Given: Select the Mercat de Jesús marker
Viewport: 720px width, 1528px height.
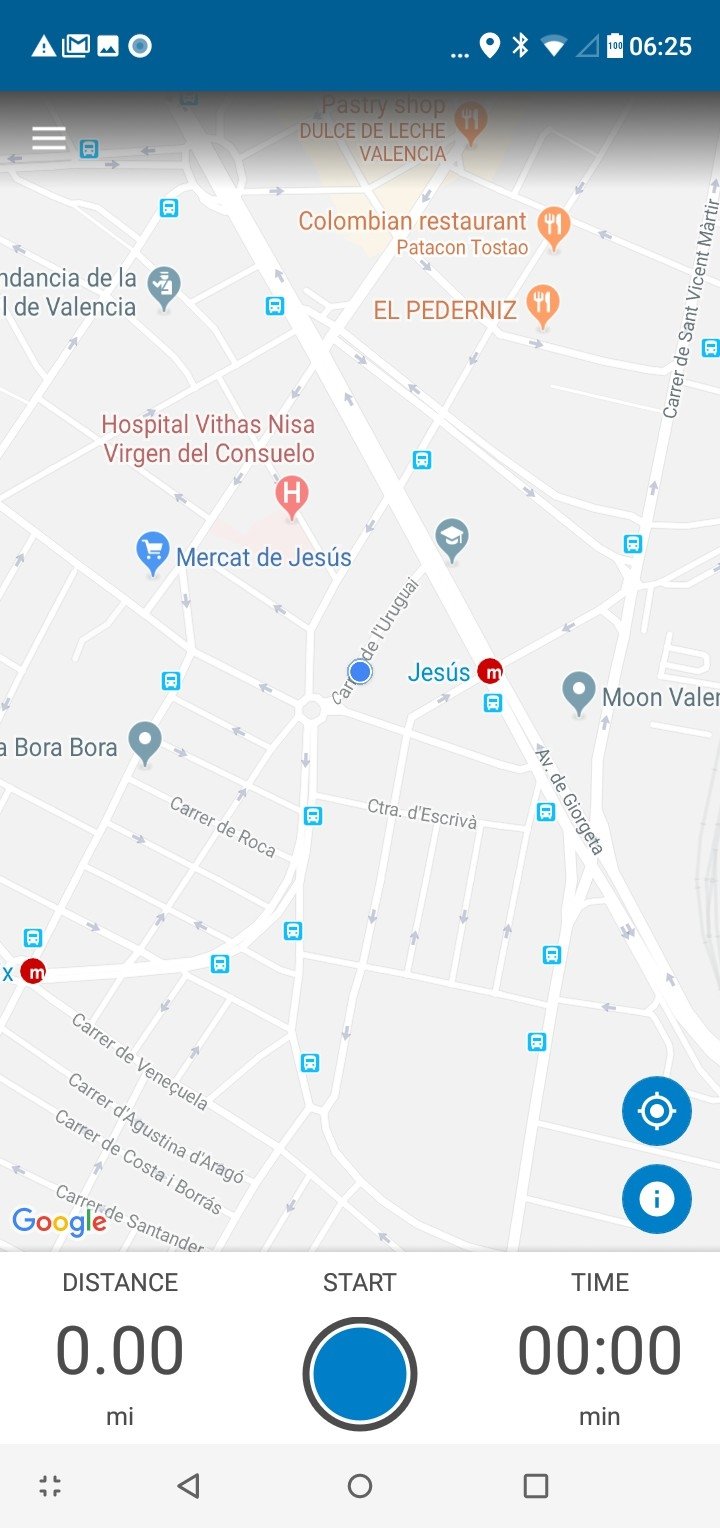Looking at the screenshot, I should 153,553.
